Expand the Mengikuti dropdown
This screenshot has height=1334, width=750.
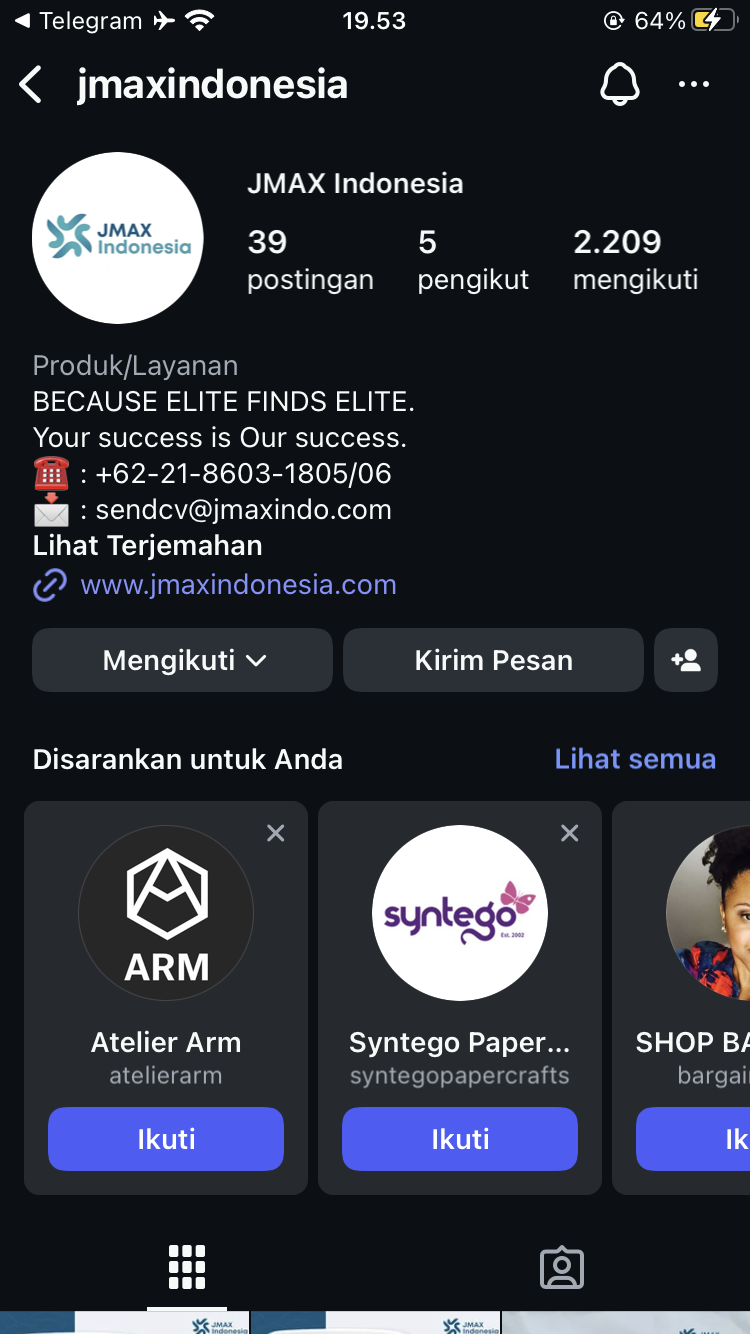[183, 660]
